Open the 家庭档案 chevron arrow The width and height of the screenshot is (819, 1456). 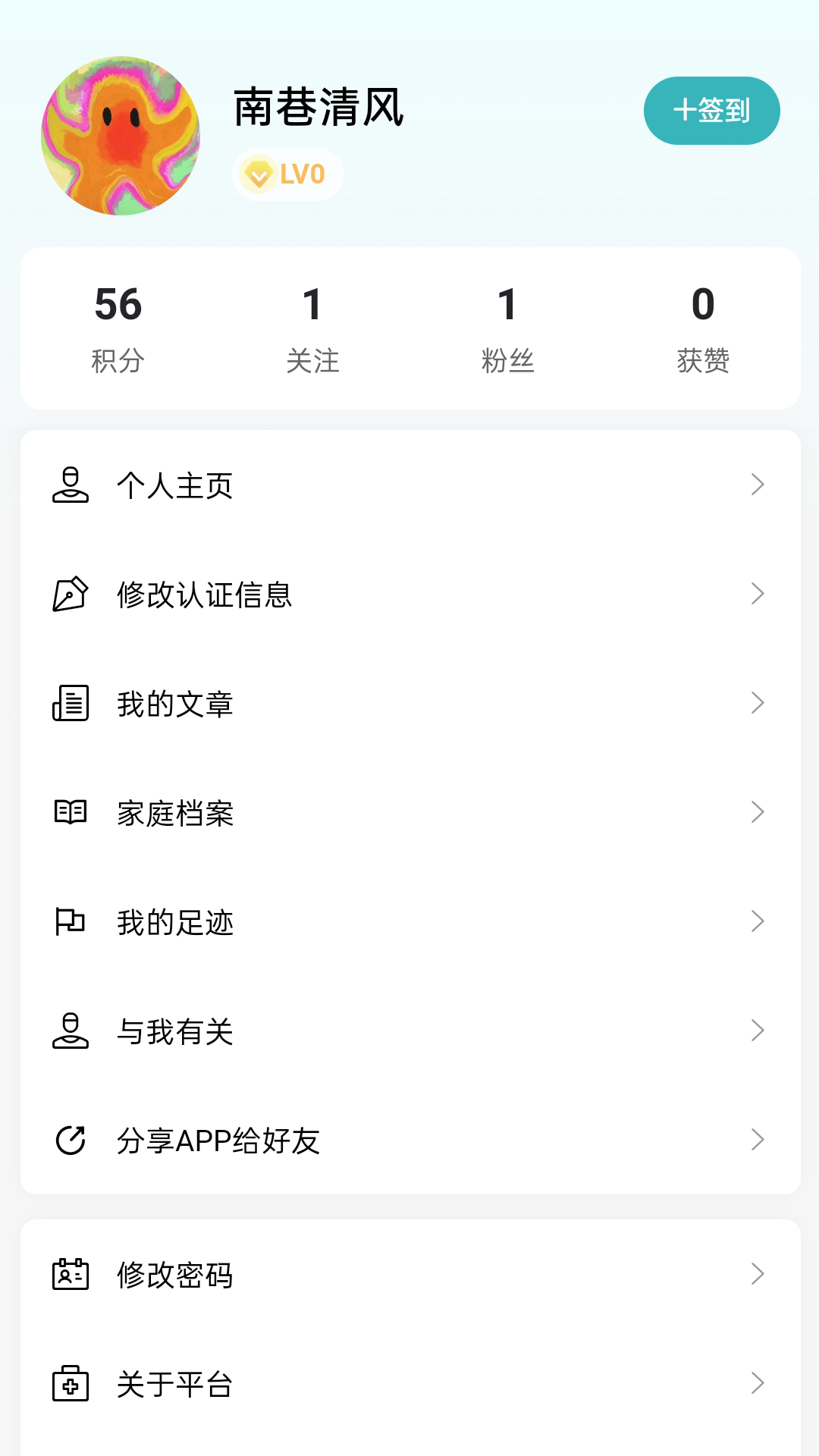758,812
